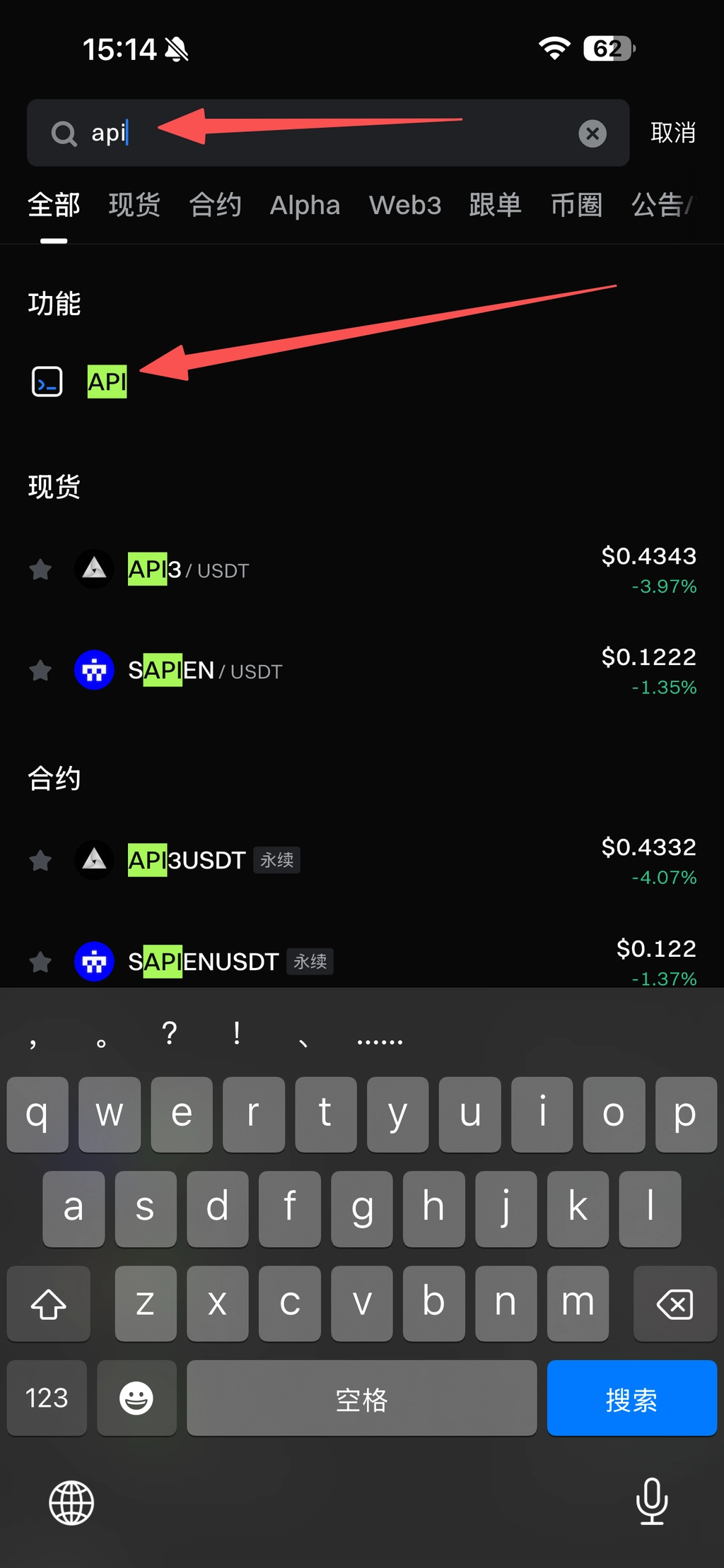Star the API3USDT perpetual contract
This screenshot has height=1568, width=724.
[x=40, y=860]
